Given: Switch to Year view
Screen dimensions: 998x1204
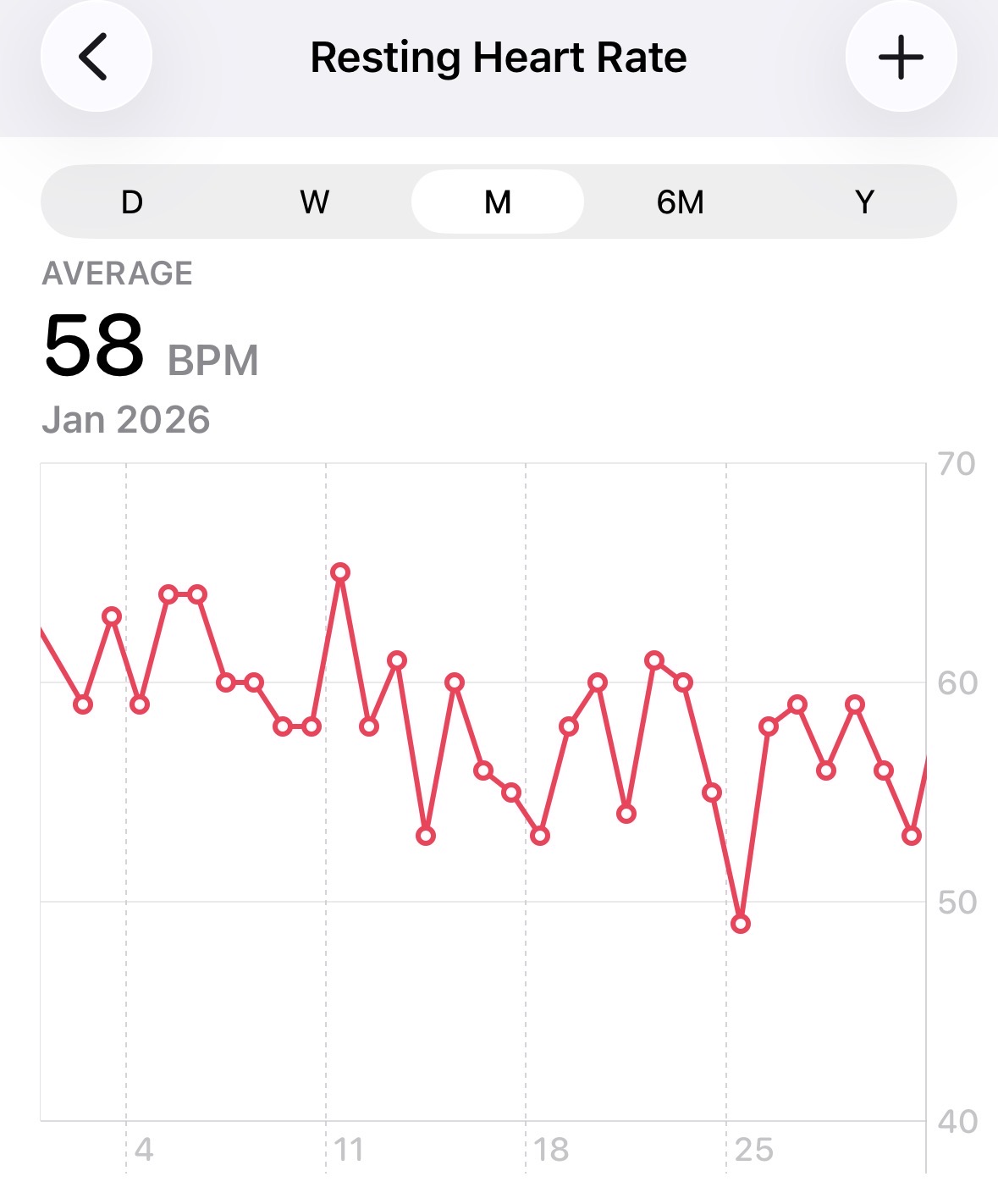Looking at the screenshot, I should coord(865,202).
